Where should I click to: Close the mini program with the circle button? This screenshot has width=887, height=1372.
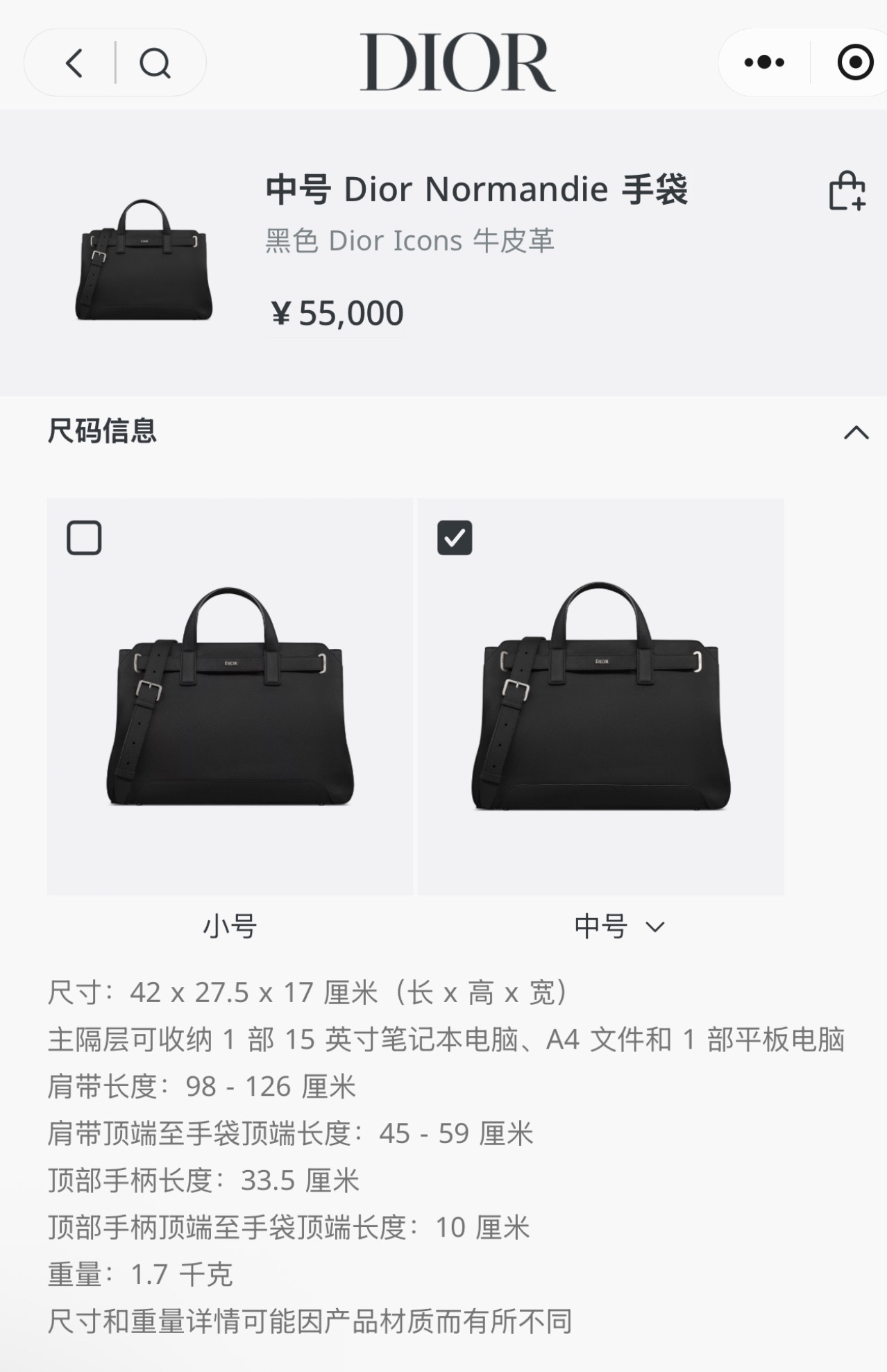click(854, 62)
